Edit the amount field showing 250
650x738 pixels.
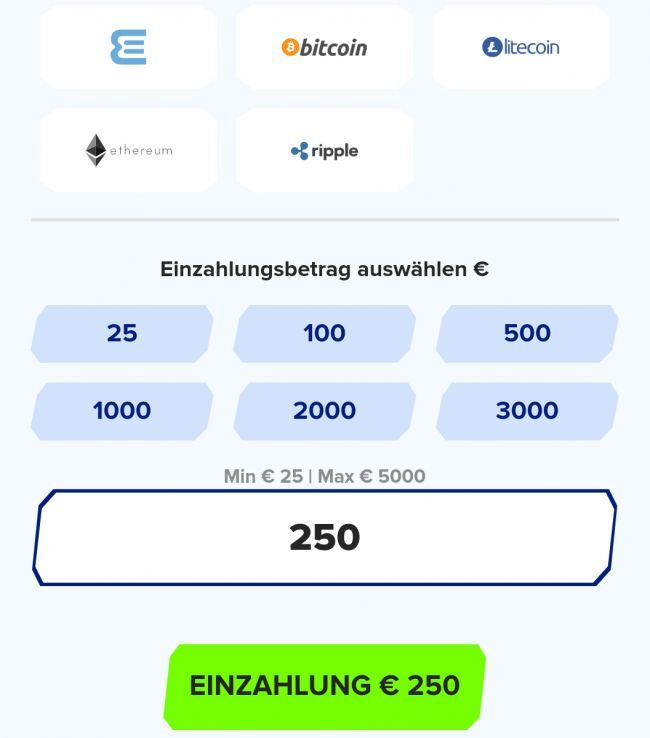pos(324,537)
